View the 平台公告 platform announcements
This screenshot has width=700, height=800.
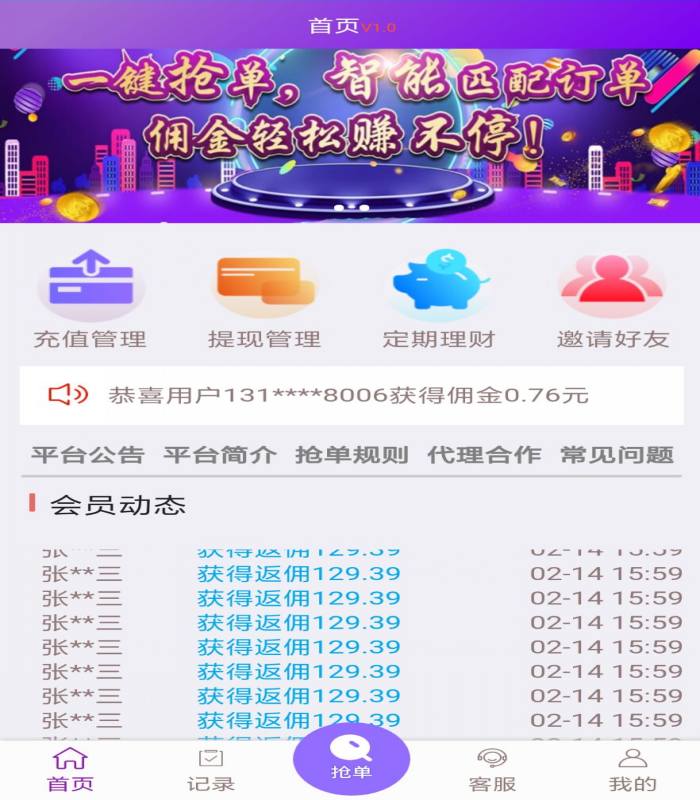(x=88, y=455)
